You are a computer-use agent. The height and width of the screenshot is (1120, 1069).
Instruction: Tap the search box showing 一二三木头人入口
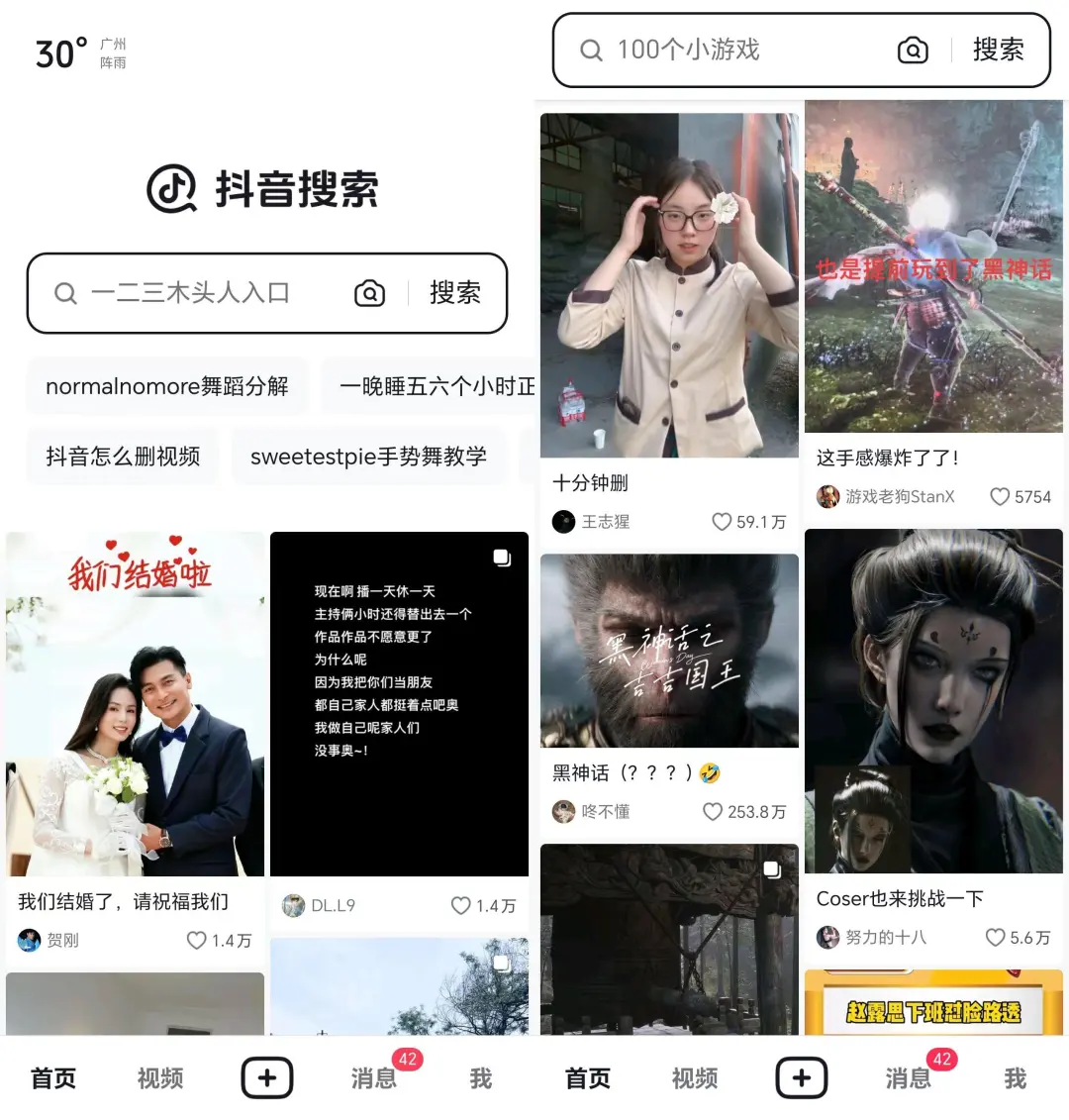pyautogui.click(x=198, y=293)
